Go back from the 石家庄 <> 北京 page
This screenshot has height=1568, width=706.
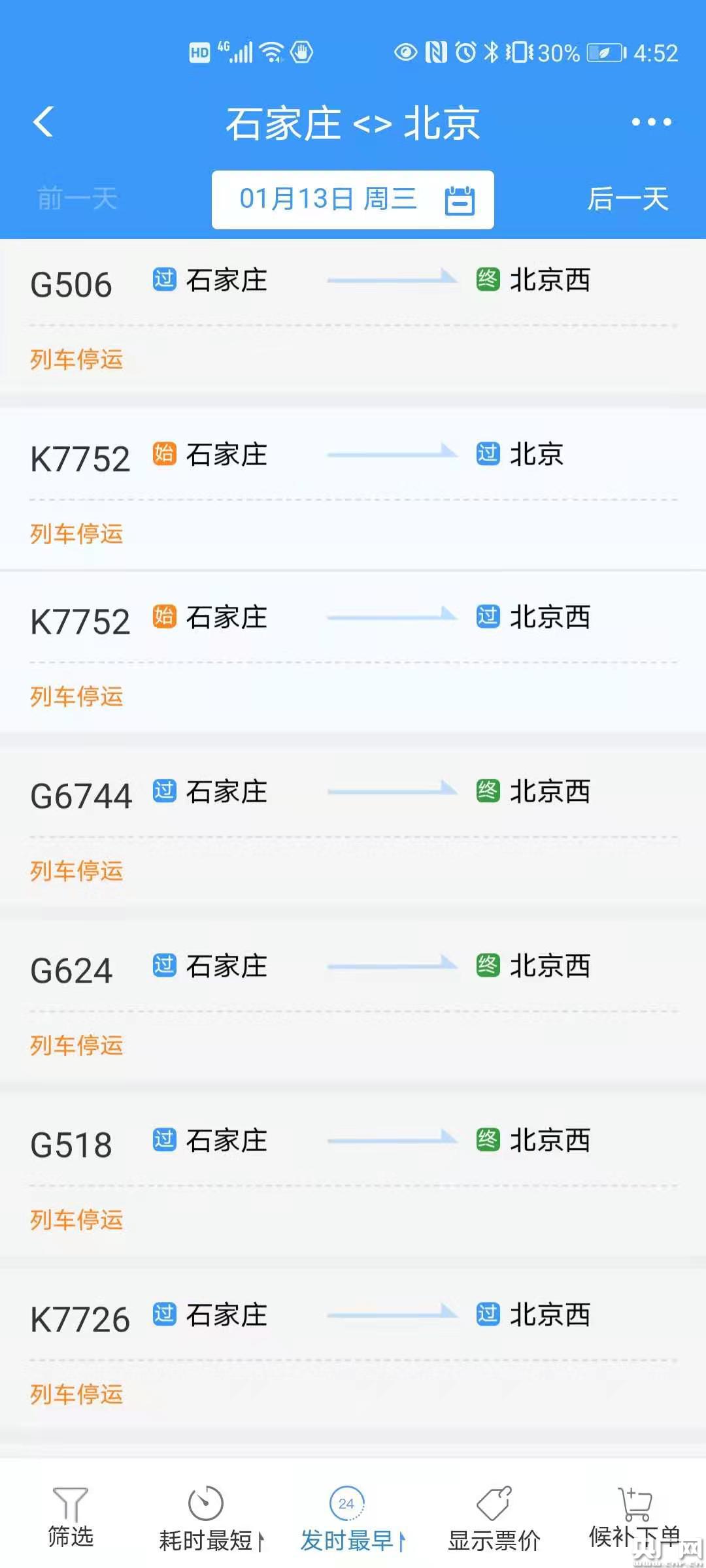44,122
